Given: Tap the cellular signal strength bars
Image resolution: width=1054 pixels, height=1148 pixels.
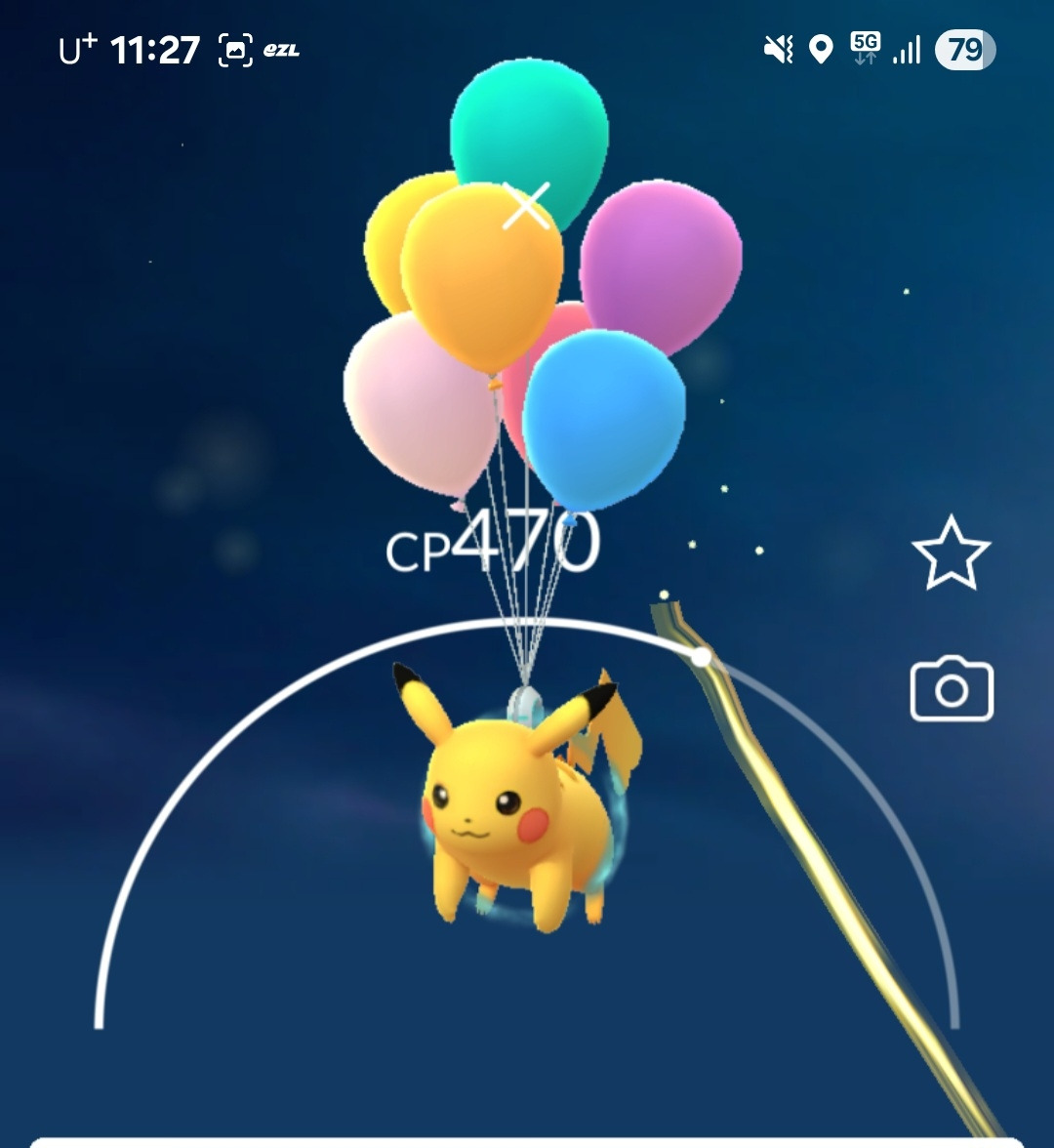Looking at the screenshot, I should [907, 47].
